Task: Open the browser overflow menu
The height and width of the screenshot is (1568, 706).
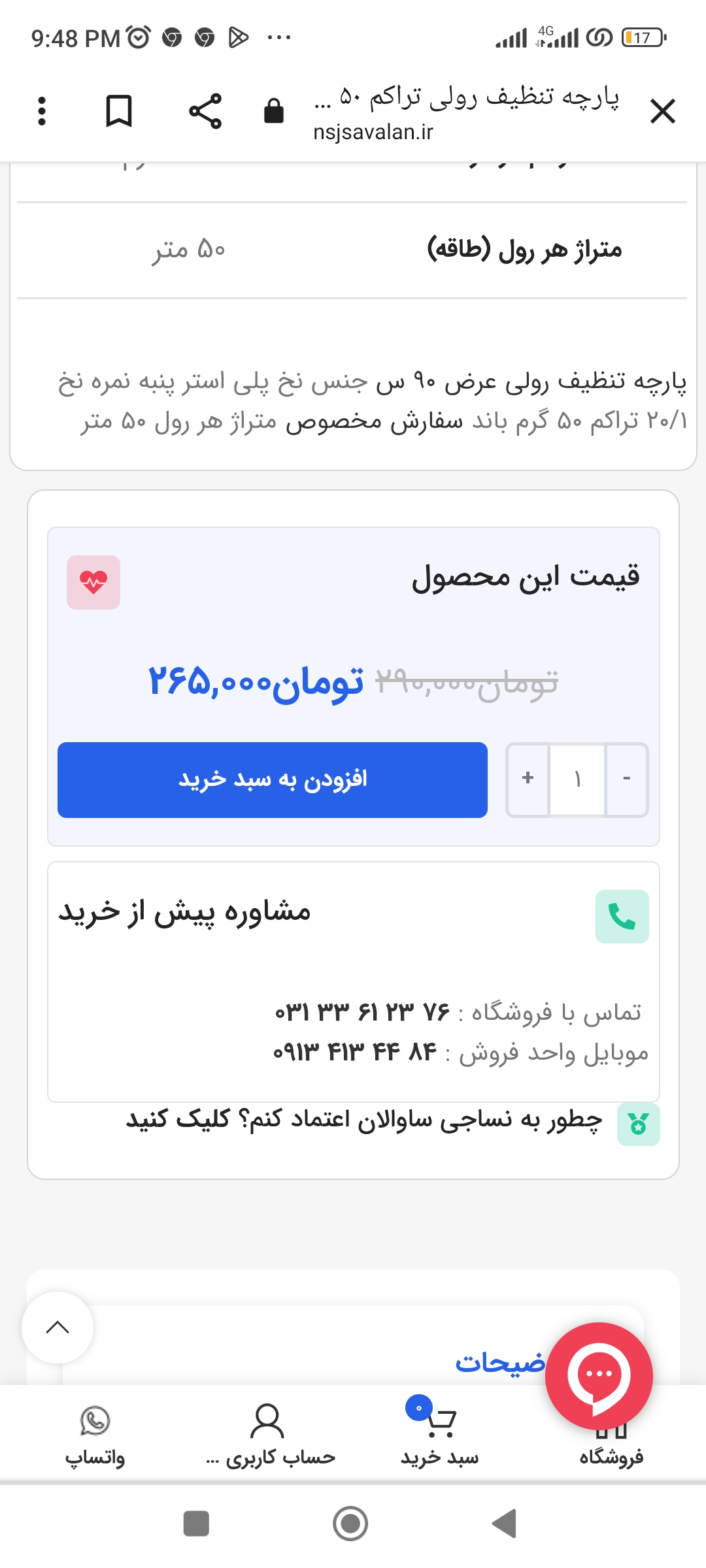Action: [42, 111]
